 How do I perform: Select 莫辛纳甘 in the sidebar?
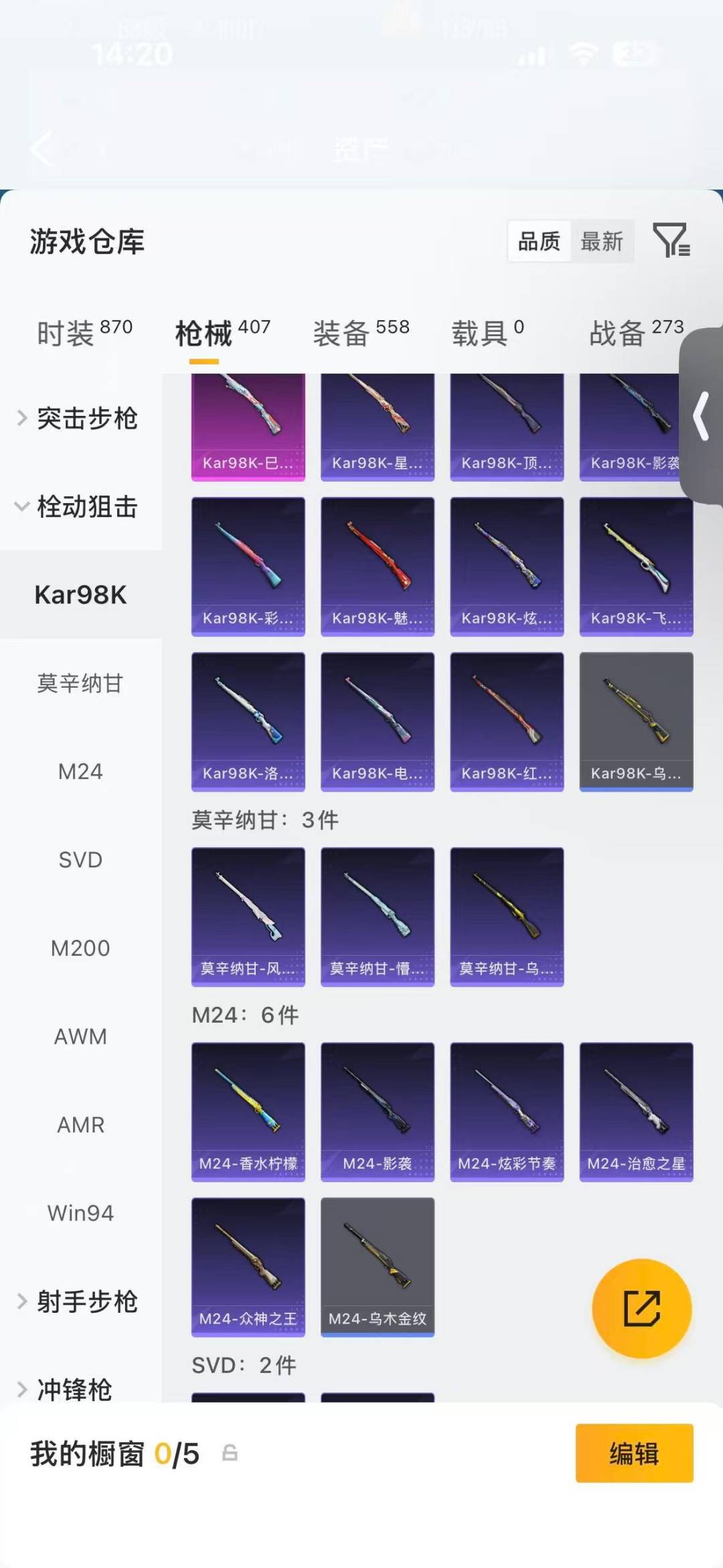coord(80,683)
